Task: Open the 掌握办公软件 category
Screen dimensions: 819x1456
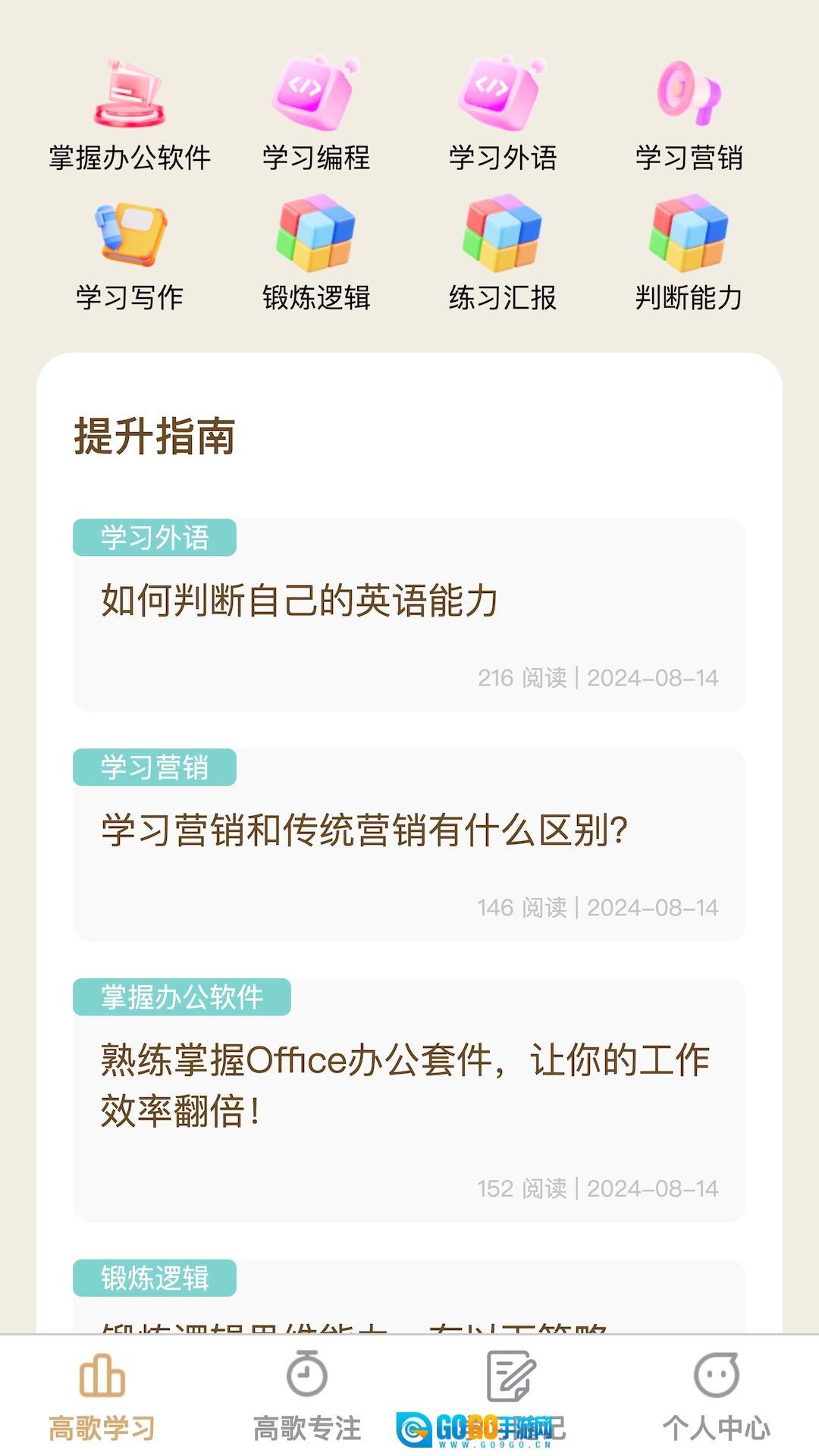Action: (130, 114)
